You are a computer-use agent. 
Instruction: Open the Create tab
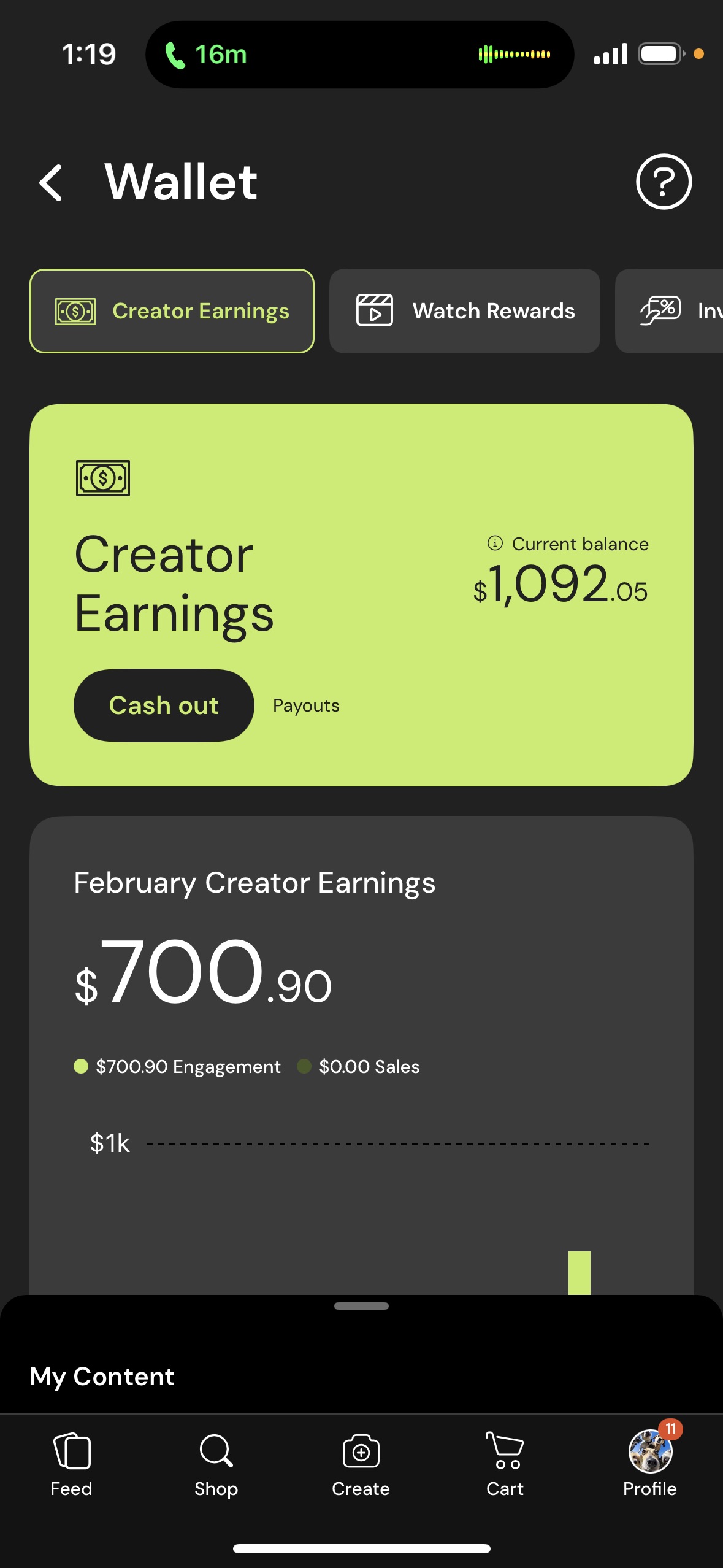[x=361, y=1464]
